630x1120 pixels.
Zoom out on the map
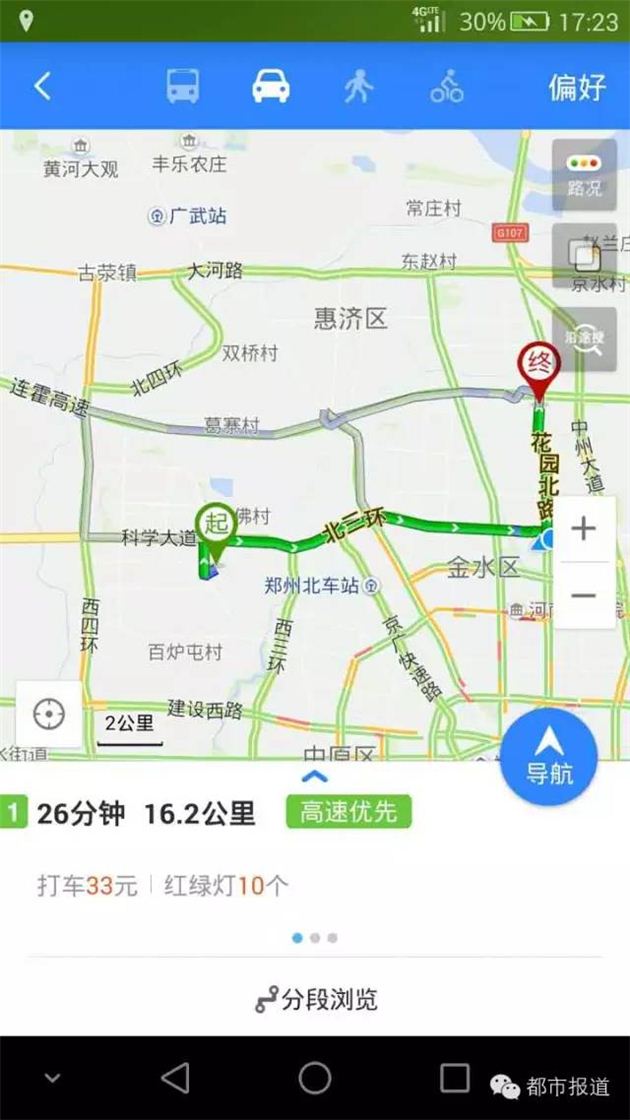coord(584,596)
